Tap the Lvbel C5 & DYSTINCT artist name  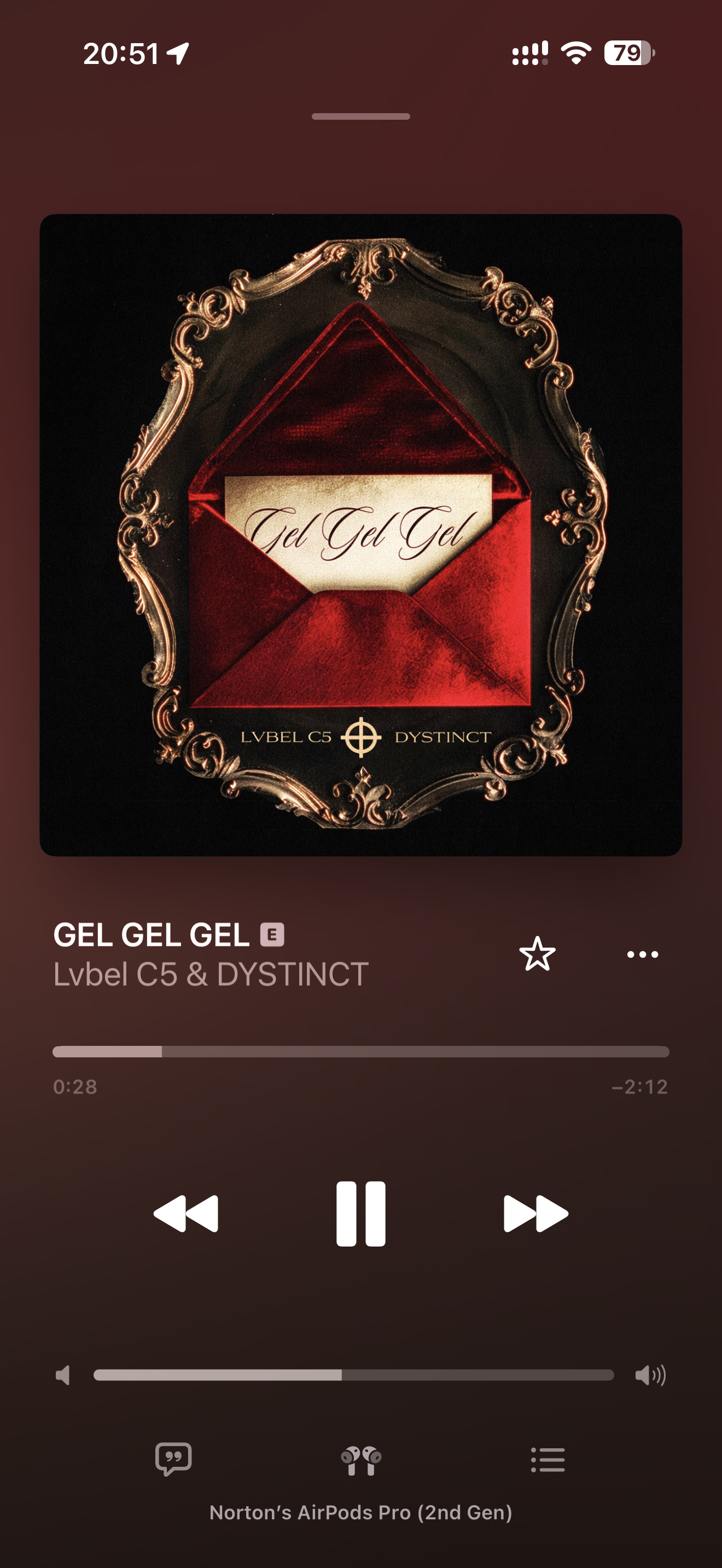[211, 974]
